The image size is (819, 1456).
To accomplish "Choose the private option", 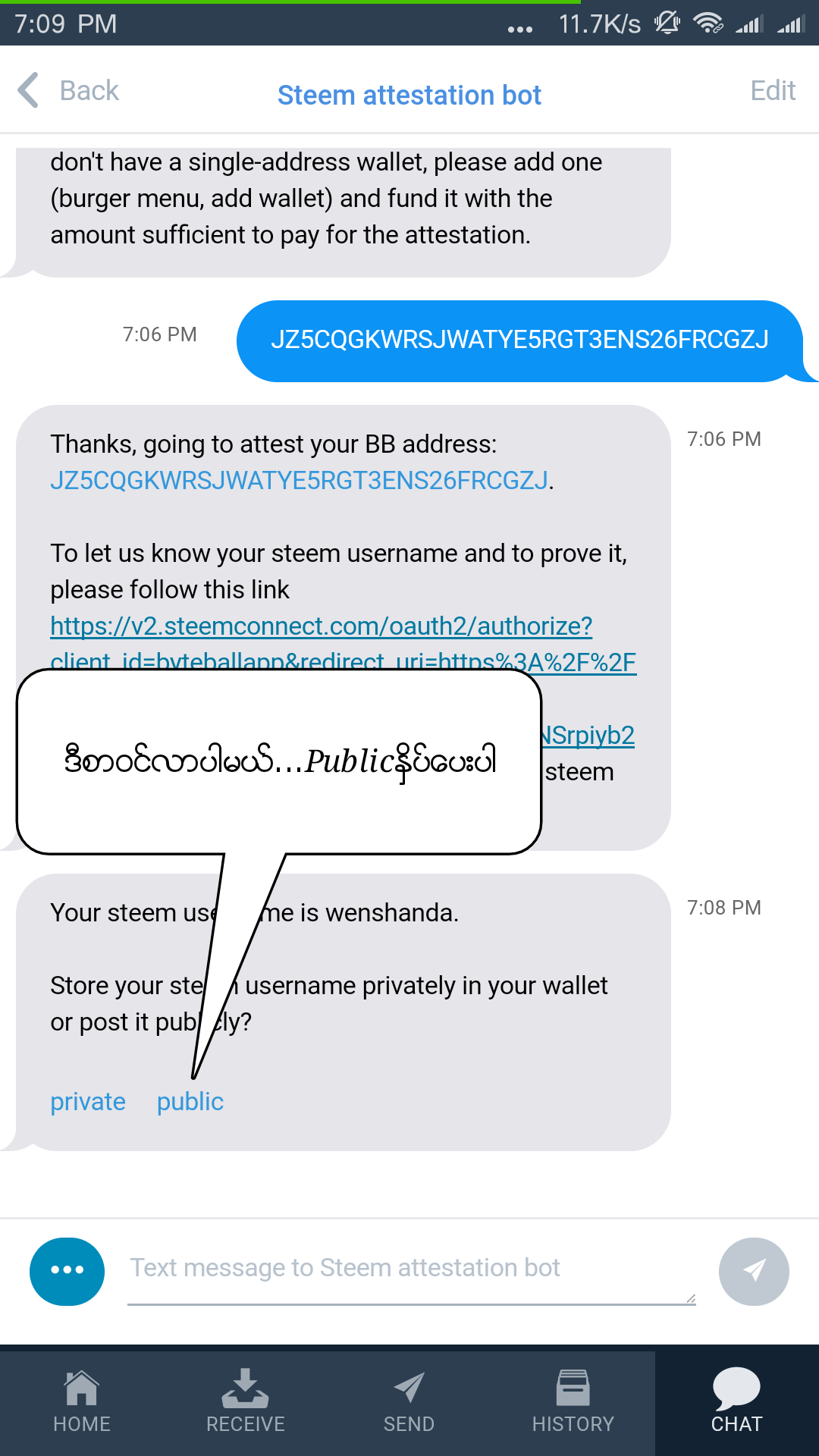I will click(x=88, y=1102).
